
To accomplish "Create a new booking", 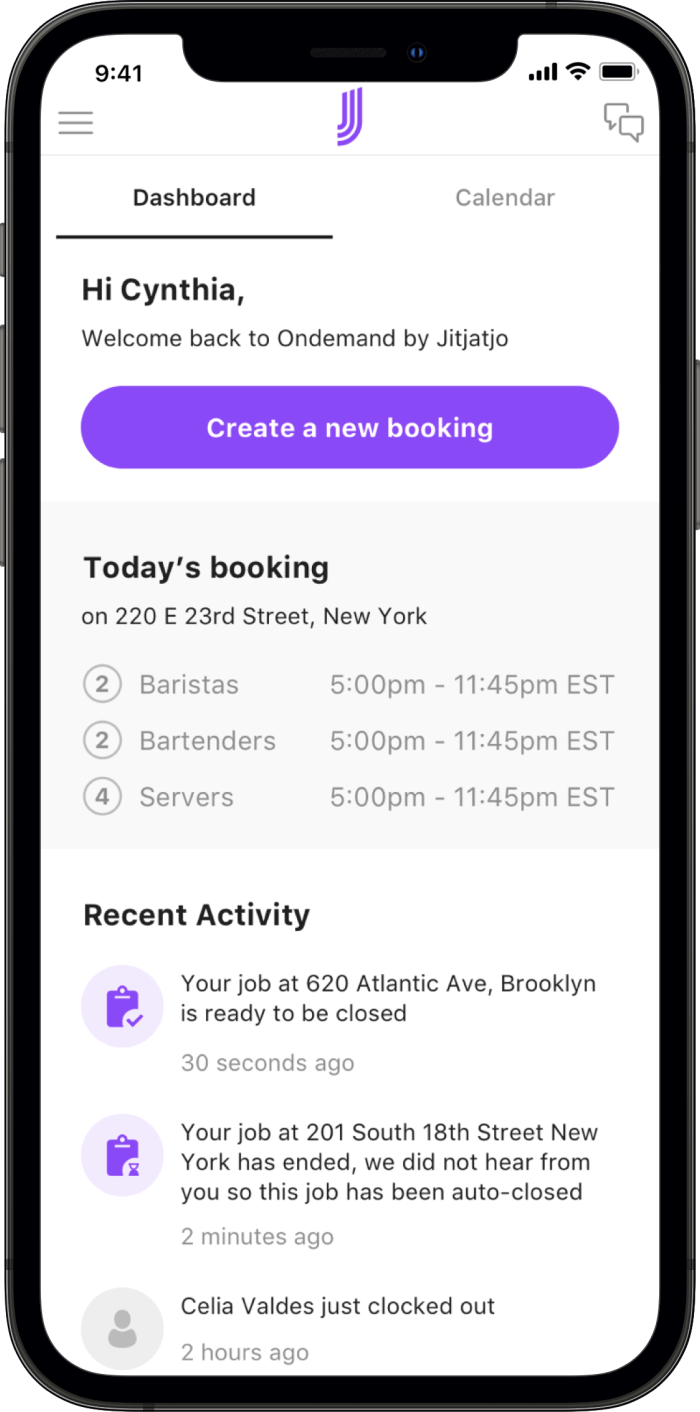I will point(350,428).
